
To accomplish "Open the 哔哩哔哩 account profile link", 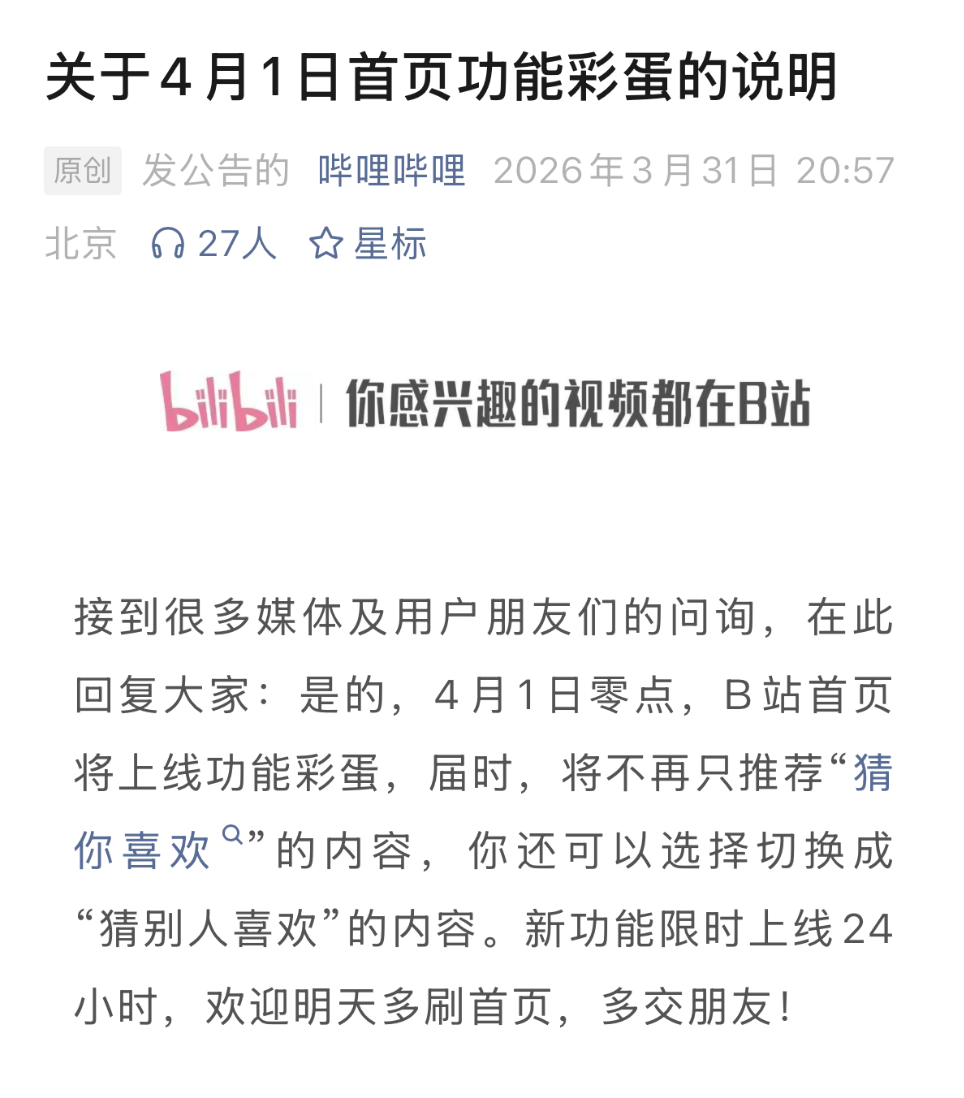I will [x=392, y=171].
